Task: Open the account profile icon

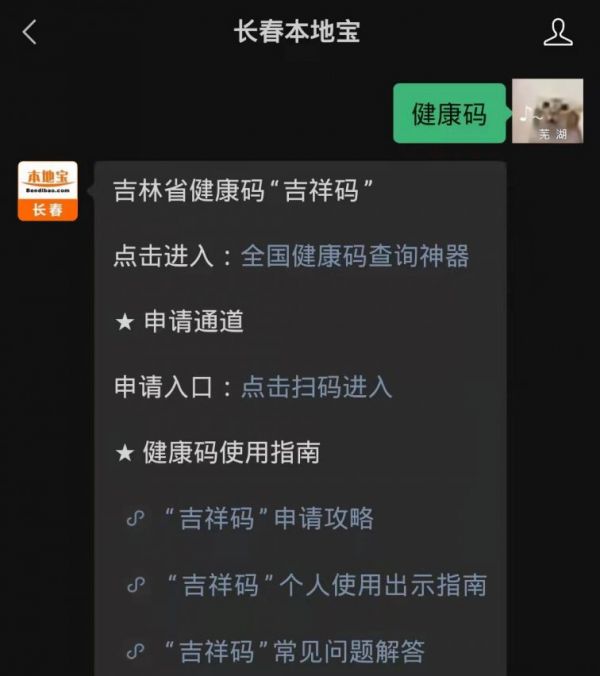Action: (x=557, y=32)
